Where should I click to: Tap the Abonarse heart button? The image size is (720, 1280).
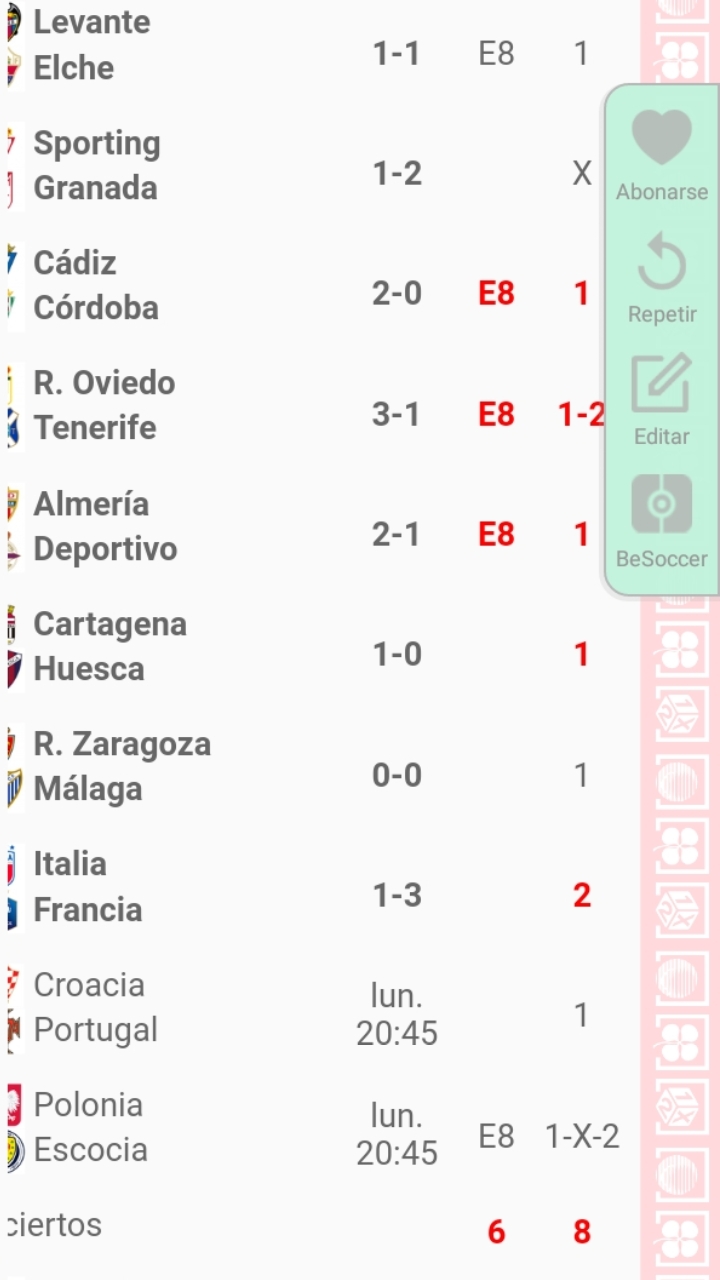pos(661,154)
